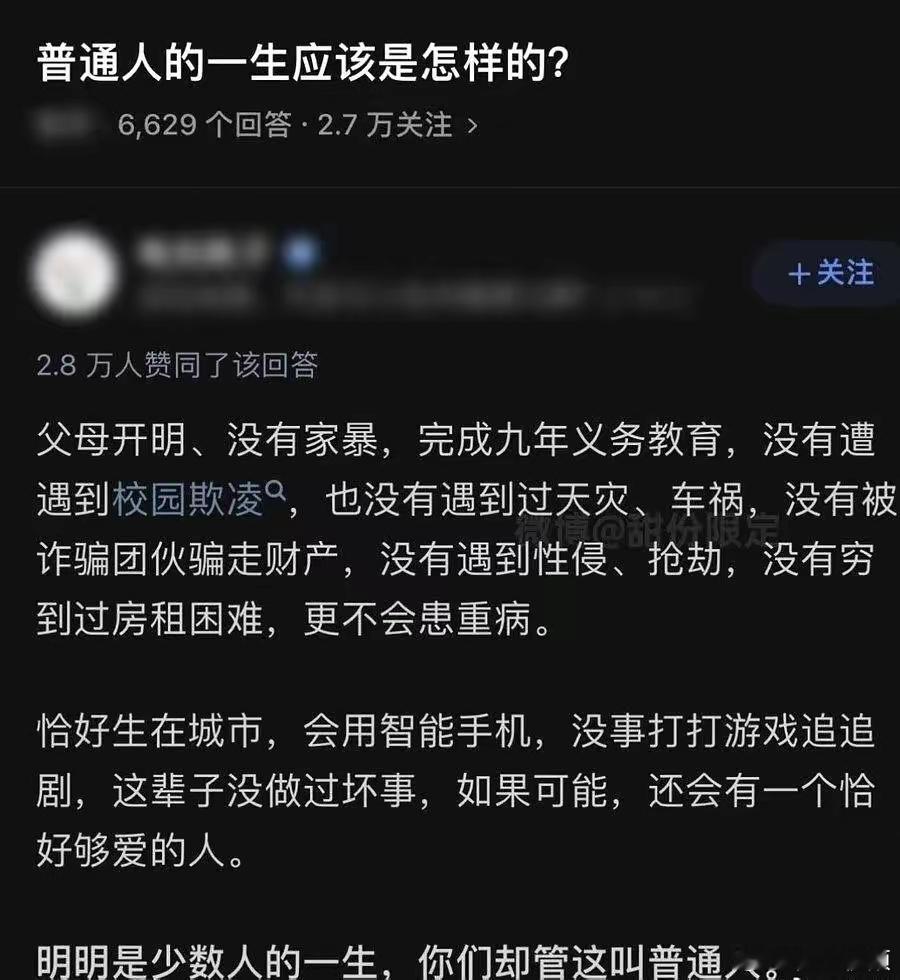This screenshot has height=980, width=900.
Task: Click the 2.8 万人赞同了该回答 text
Action: (x=176, y=367)
